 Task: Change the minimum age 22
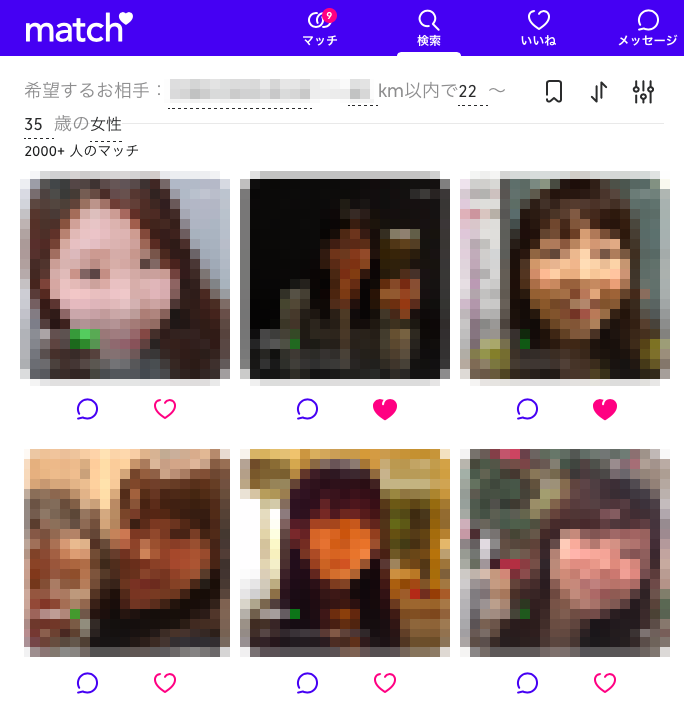point(467,92)
